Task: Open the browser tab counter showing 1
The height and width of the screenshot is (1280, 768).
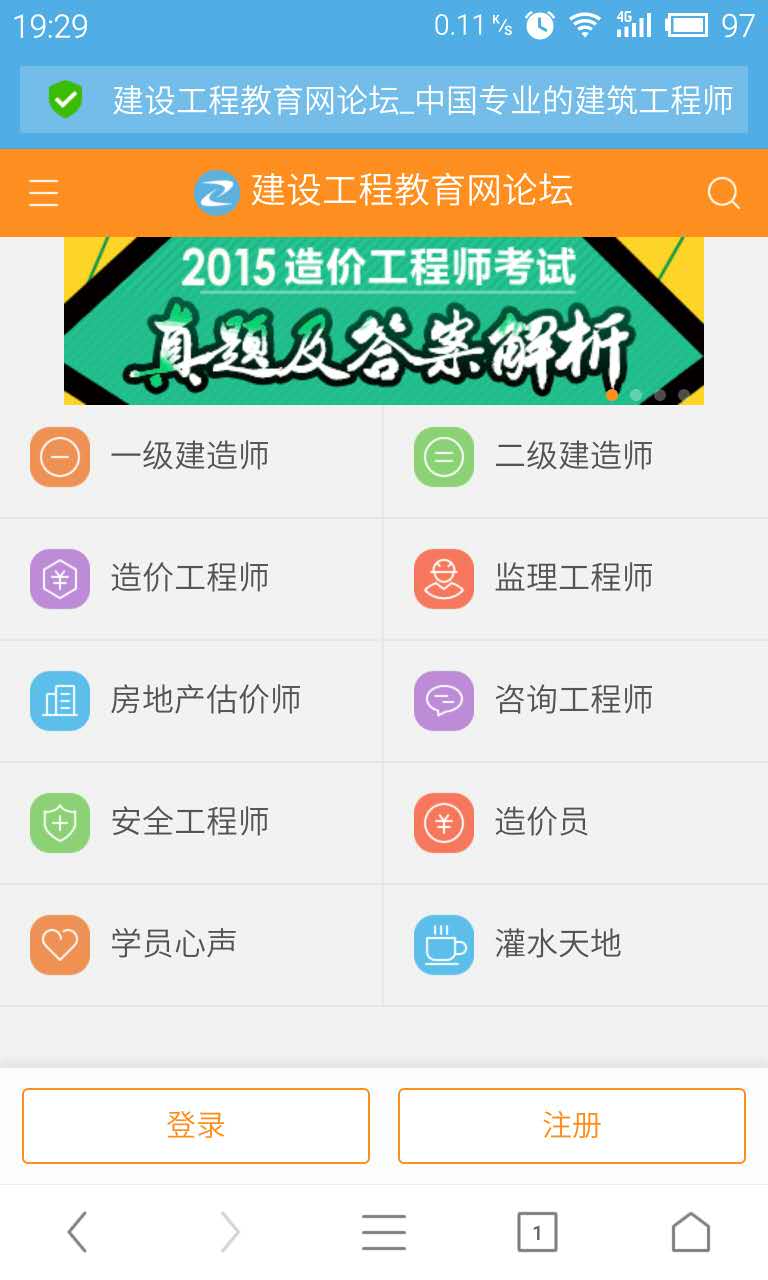Action: tap(536, 1232)
